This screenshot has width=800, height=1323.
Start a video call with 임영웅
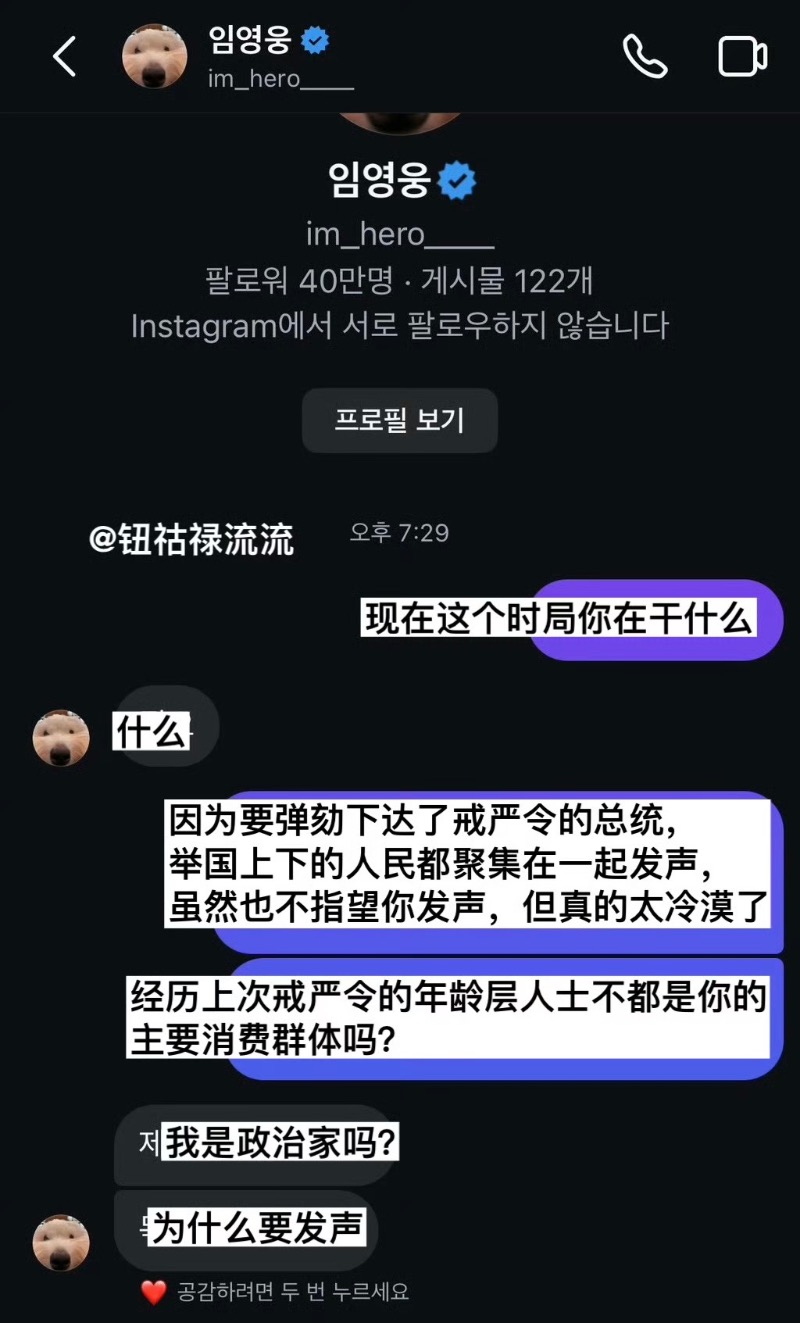742,57
